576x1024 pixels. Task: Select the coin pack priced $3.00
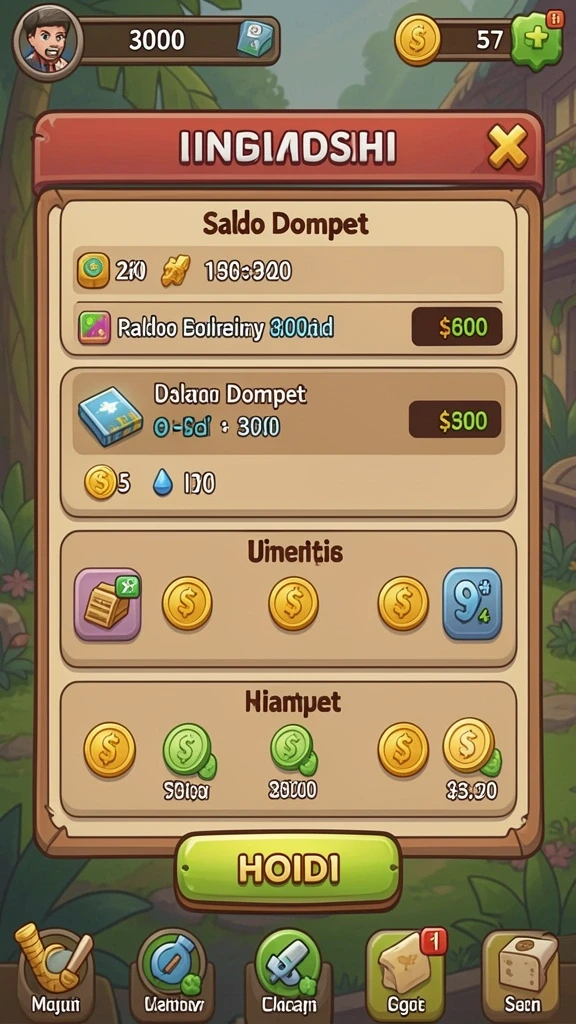pos(472,759)
